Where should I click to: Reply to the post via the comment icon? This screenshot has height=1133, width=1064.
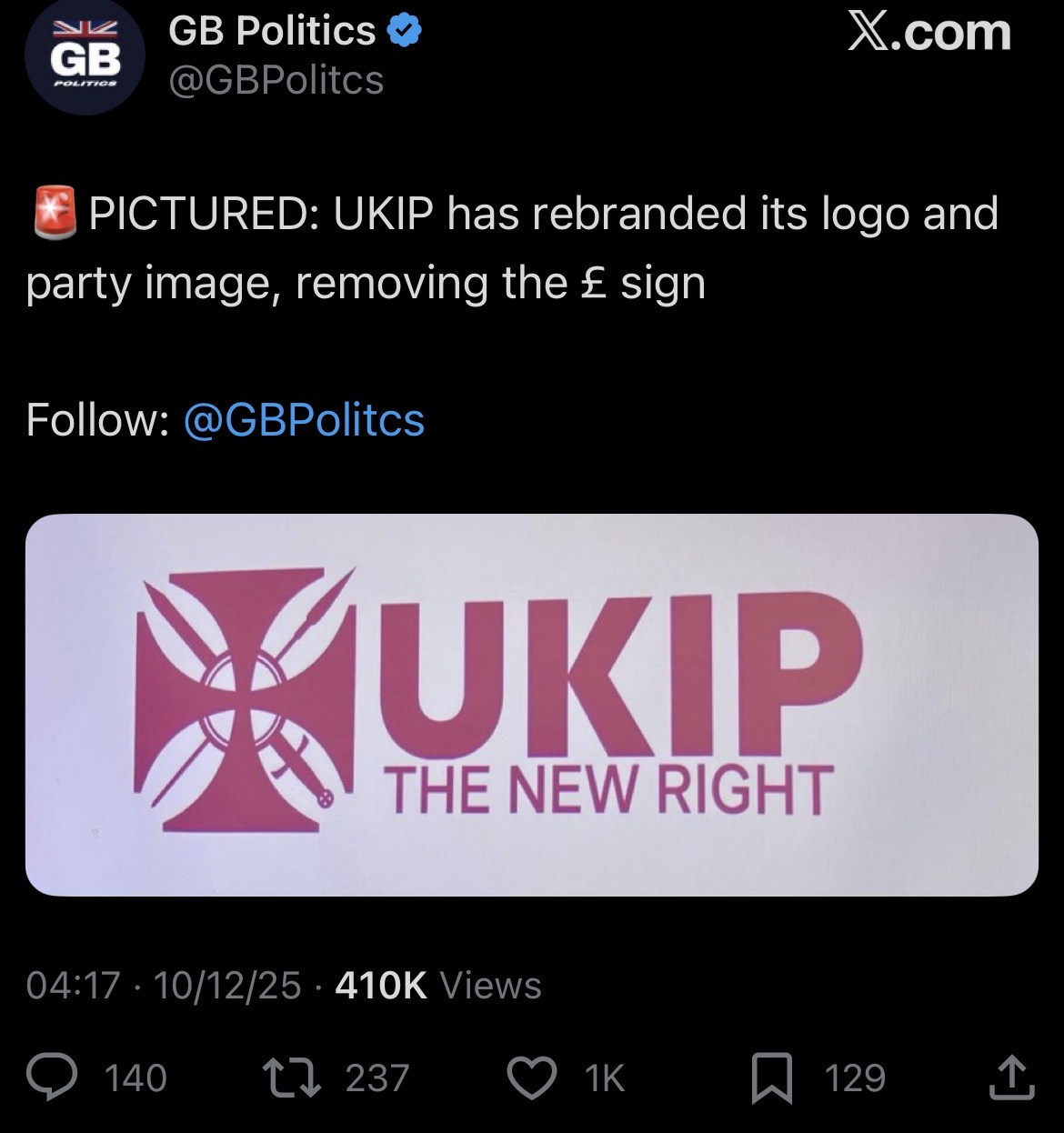click(x=56, y=1078)
